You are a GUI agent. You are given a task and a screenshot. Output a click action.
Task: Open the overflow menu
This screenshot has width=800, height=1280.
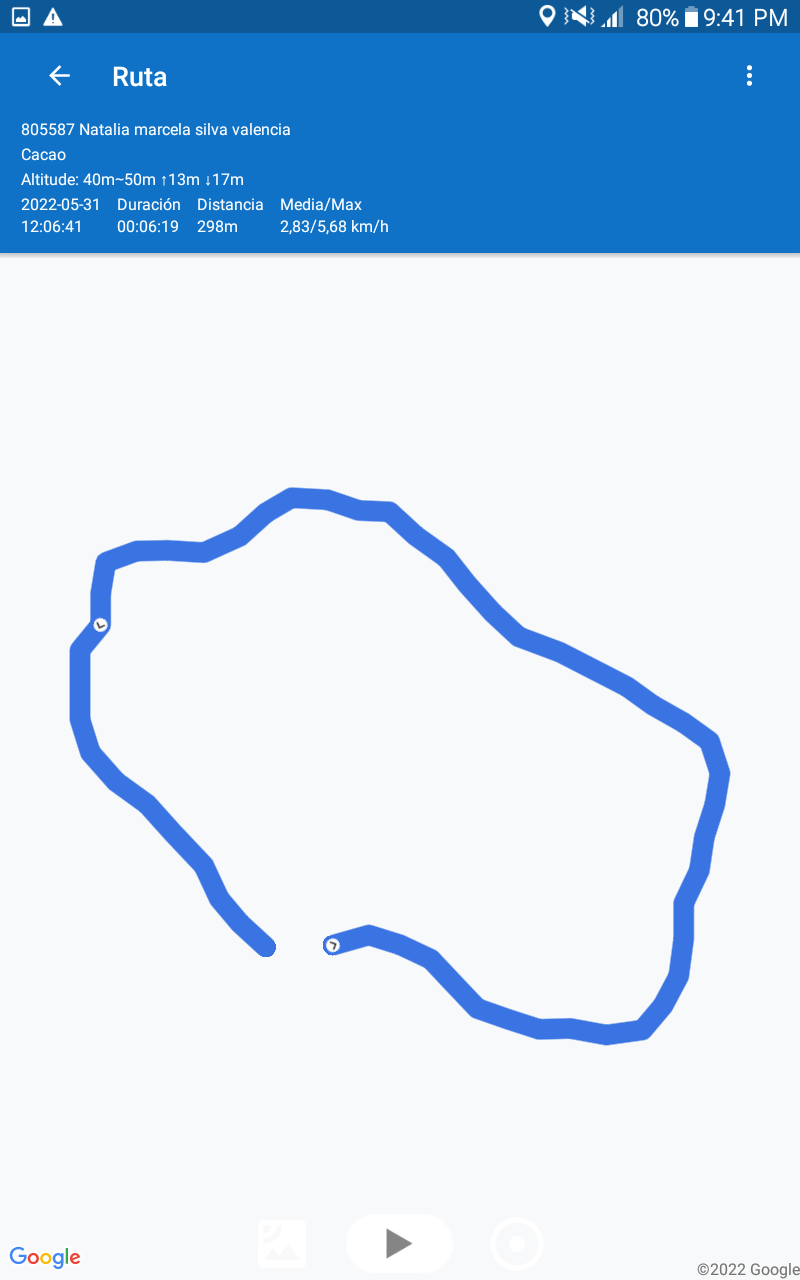(749, 76)
